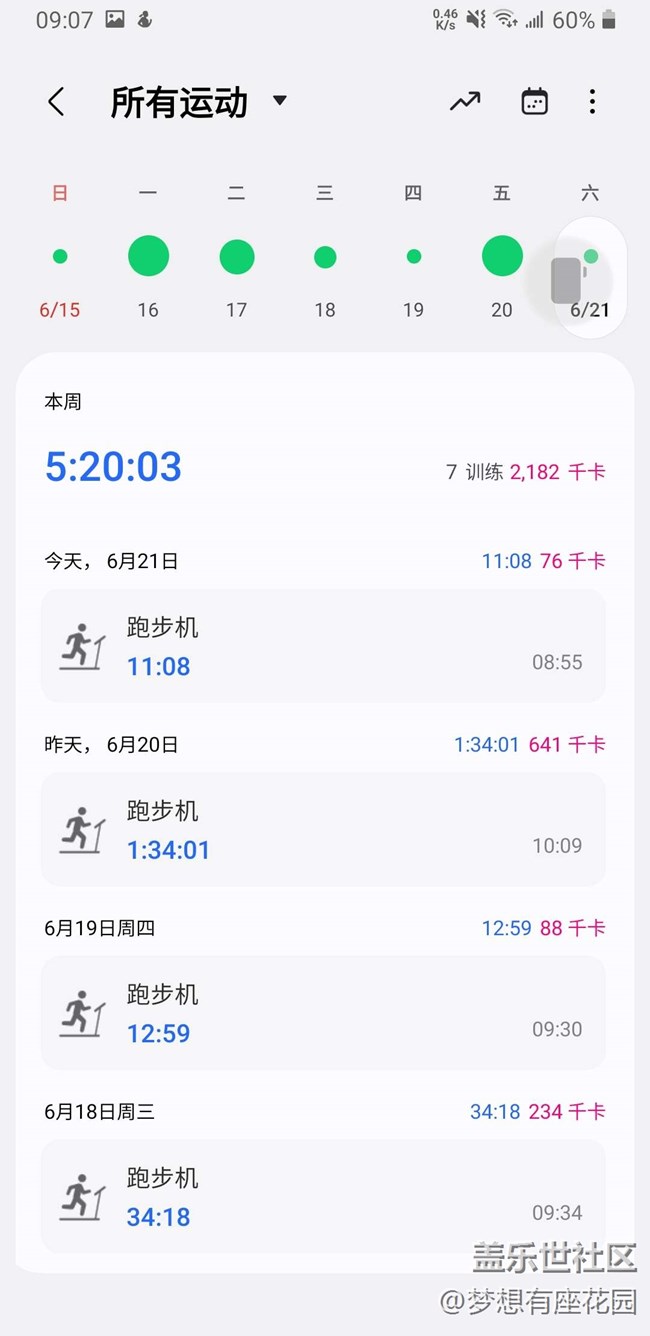This screenshot has height=1336, width=650.
Task: Select Sunday 6/15 in the week strip
Action: coord(60,257)
